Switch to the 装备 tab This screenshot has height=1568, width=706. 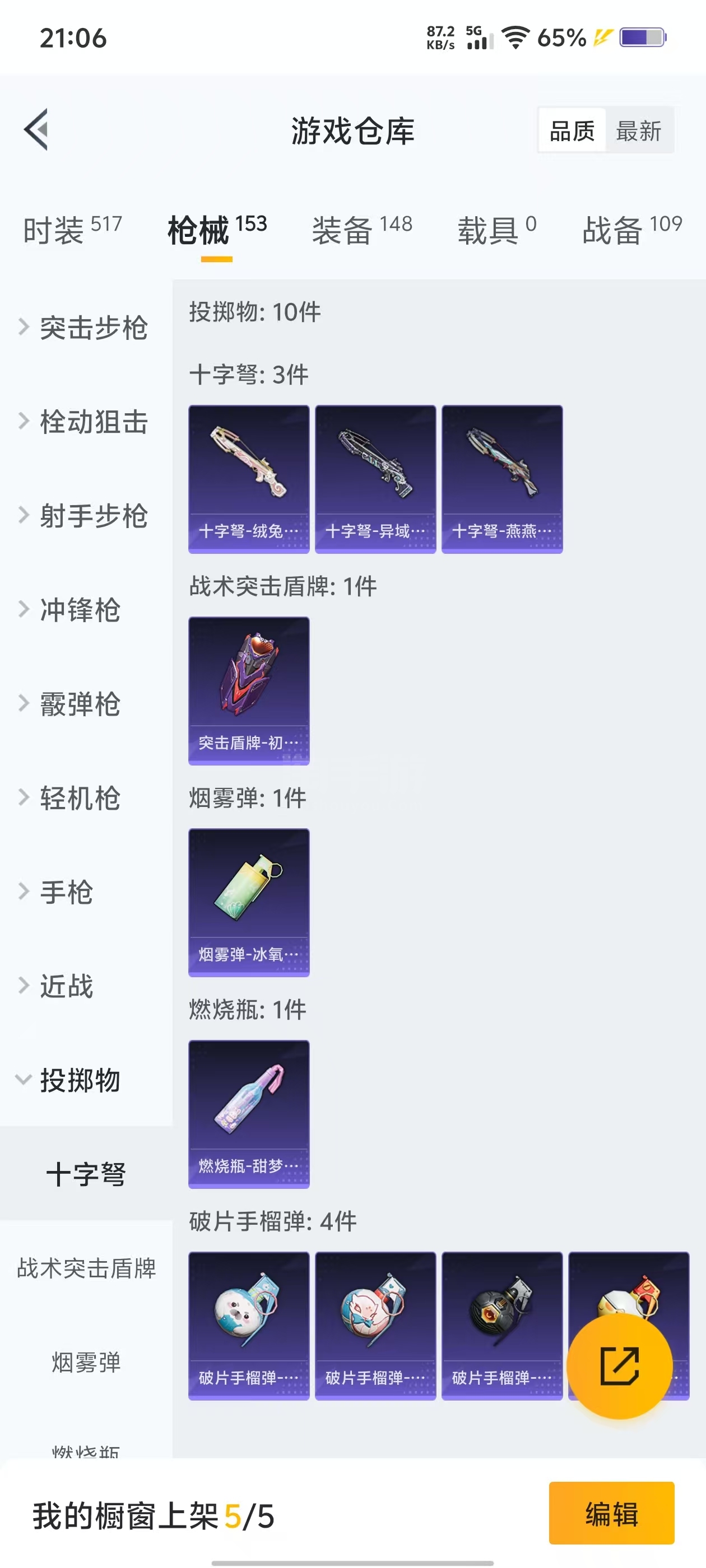coord(362,230)
